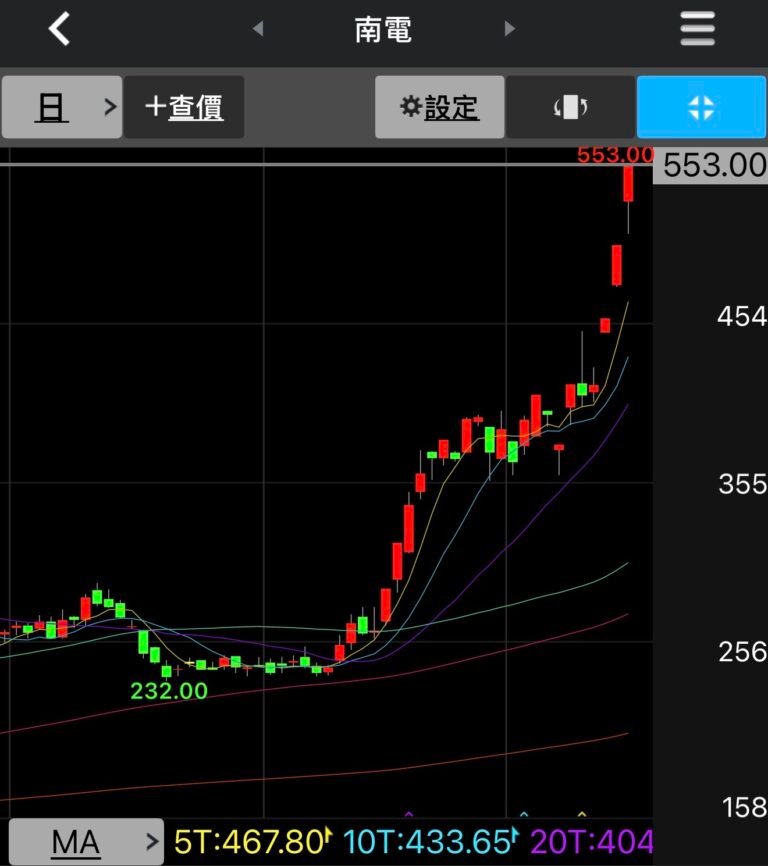Open the MA indicator selector
Image resolution: width=768 pixels, height=866 pixels.
pos(84,842)
